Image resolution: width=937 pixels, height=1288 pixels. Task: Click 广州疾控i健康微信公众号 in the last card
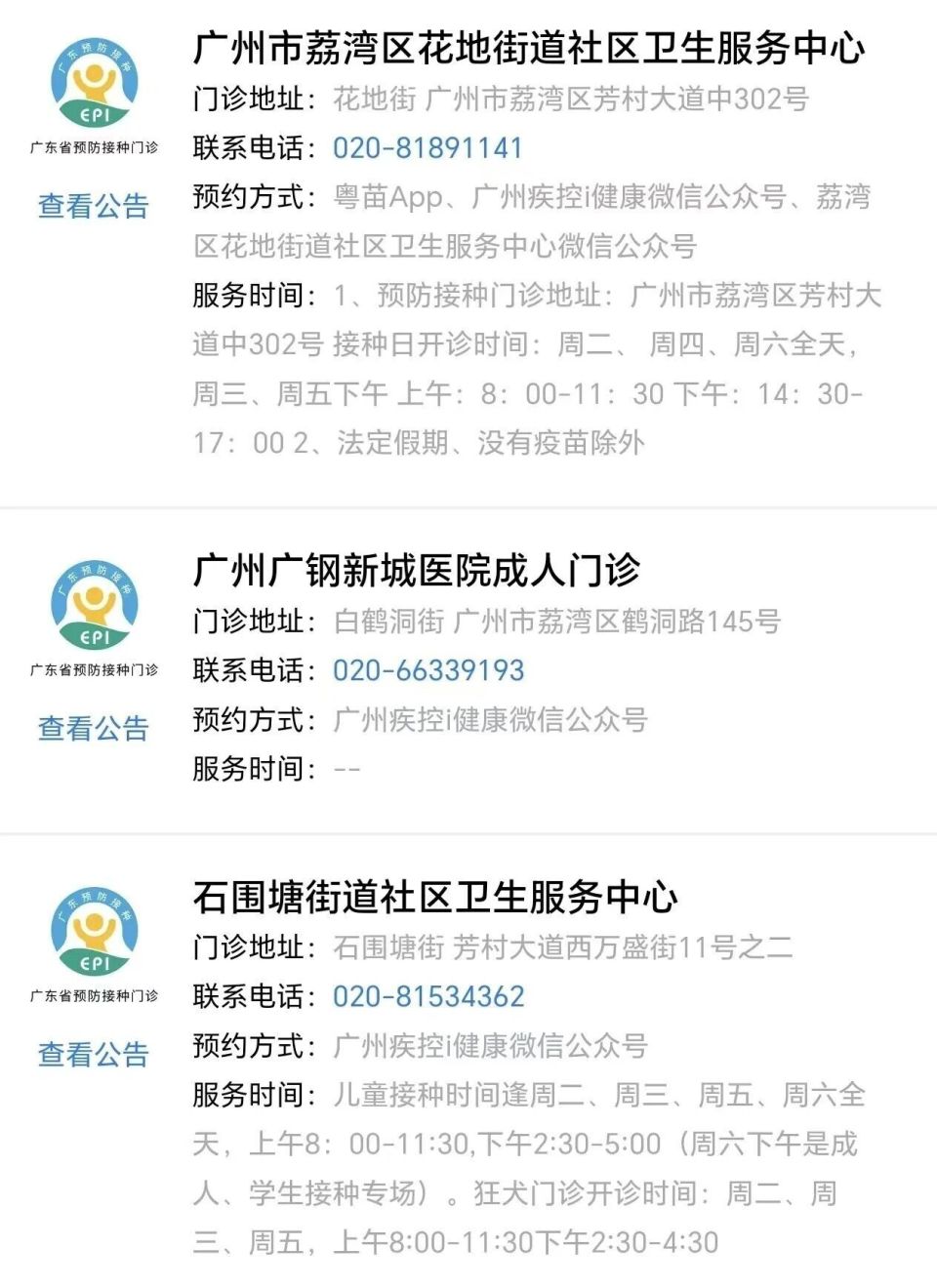(x=493, y=1048)
